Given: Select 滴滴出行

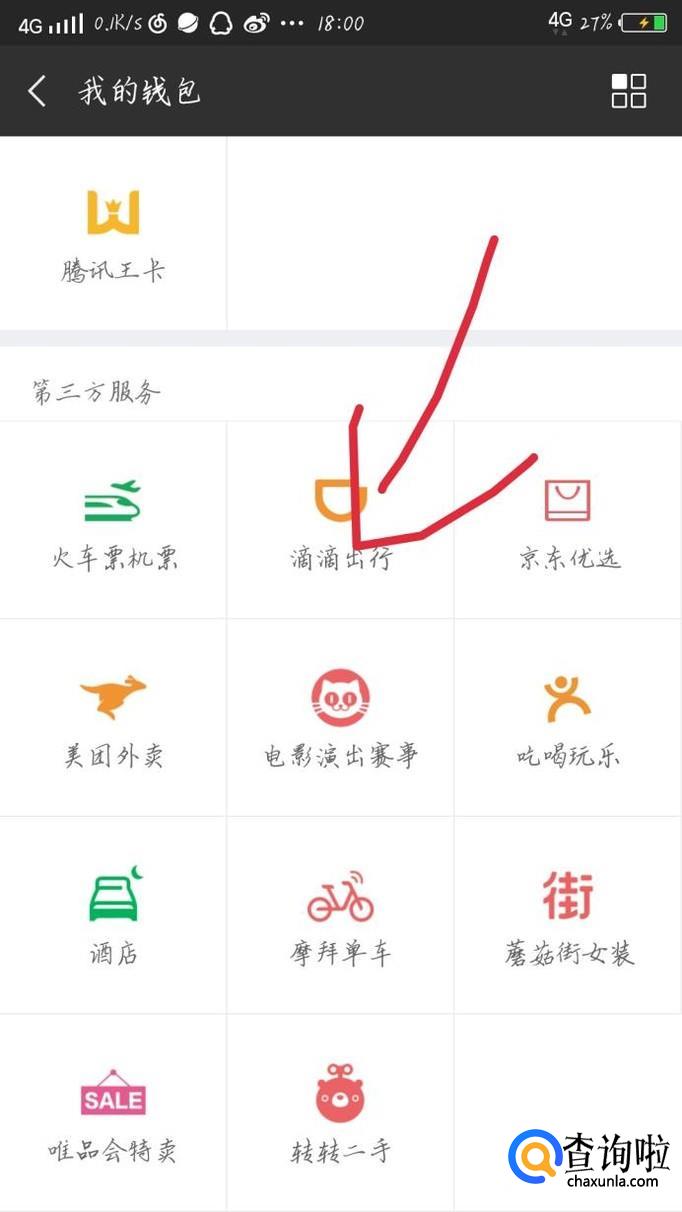Looking at the screenshot, I should [340, 520].
